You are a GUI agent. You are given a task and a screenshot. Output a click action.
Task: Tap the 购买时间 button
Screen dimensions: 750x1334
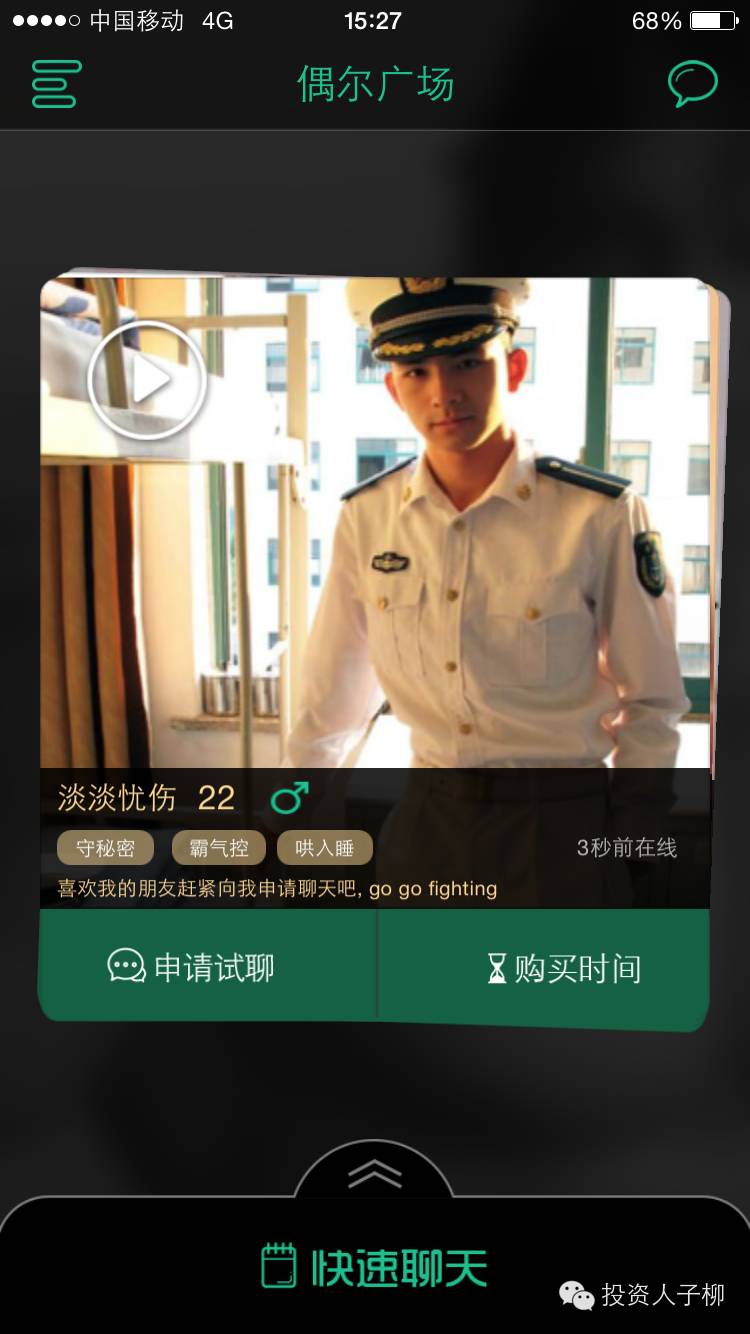[x=544, y=968]
